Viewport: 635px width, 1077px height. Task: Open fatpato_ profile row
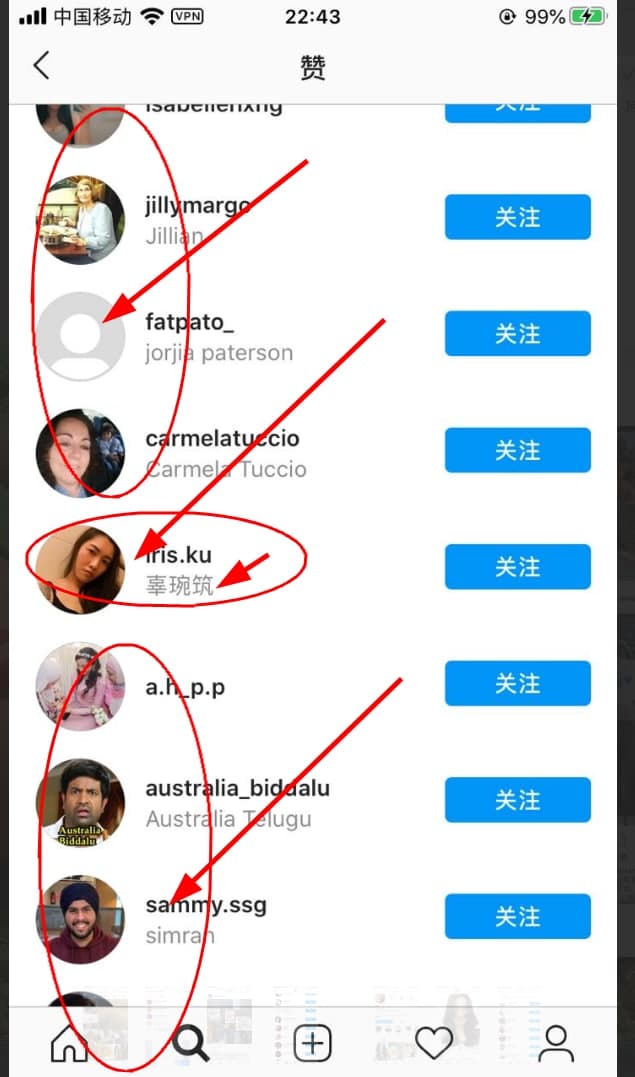(190, 323)
